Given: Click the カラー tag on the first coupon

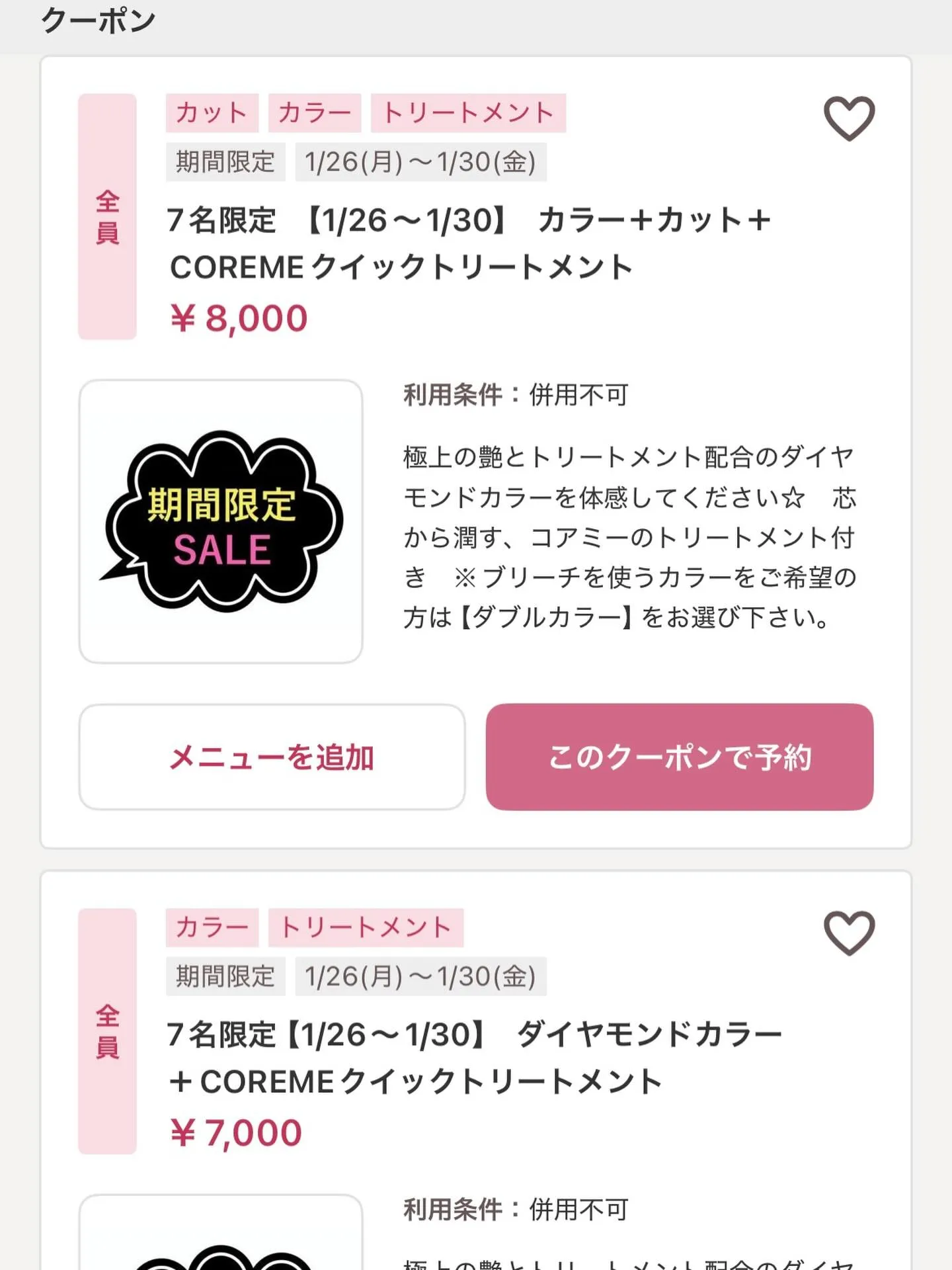Looking at the screenshot, I should click(x=314, y=112).
